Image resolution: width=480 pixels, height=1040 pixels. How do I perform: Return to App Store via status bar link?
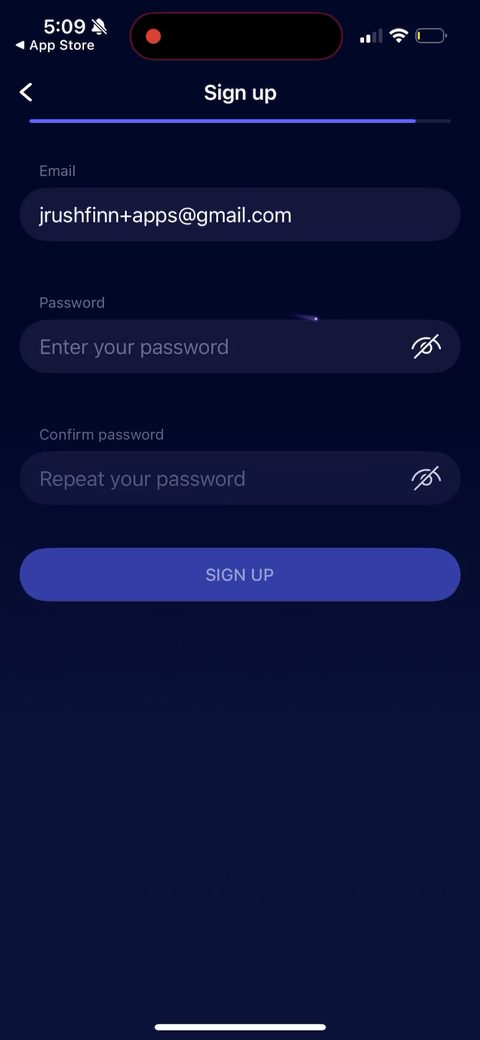[x=55, y=46]
